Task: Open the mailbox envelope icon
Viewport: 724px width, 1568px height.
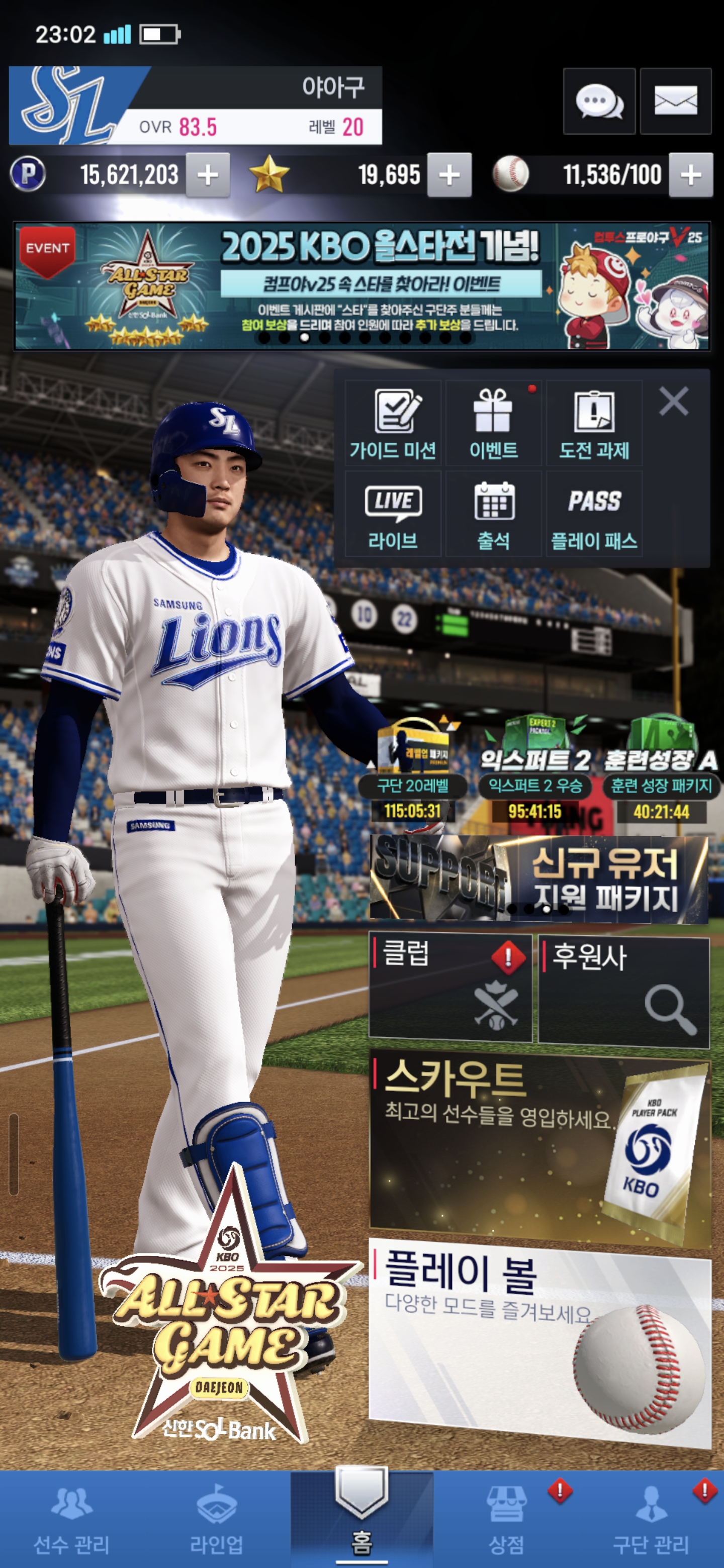Action: tap(675, 101)
